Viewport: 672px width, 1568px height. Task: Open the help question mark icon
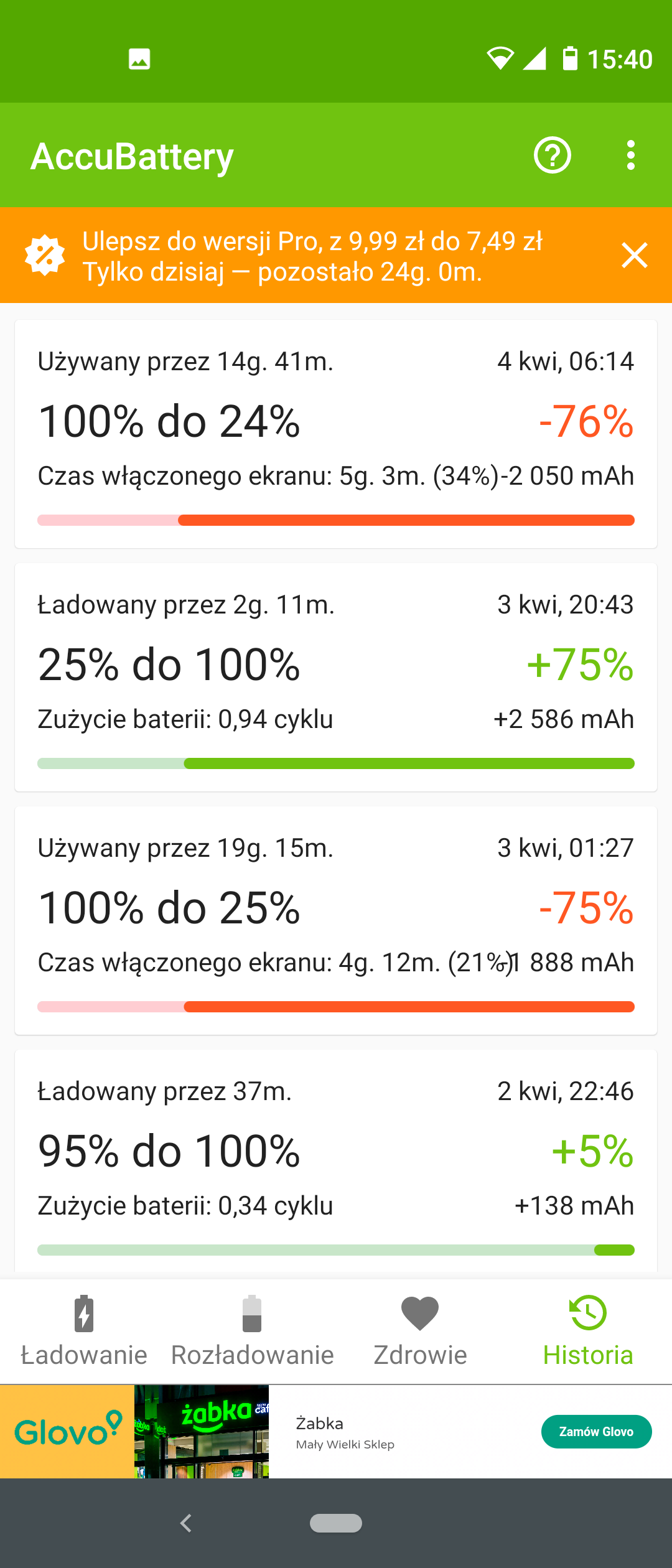pyautogui.click(x=552, y=155)
